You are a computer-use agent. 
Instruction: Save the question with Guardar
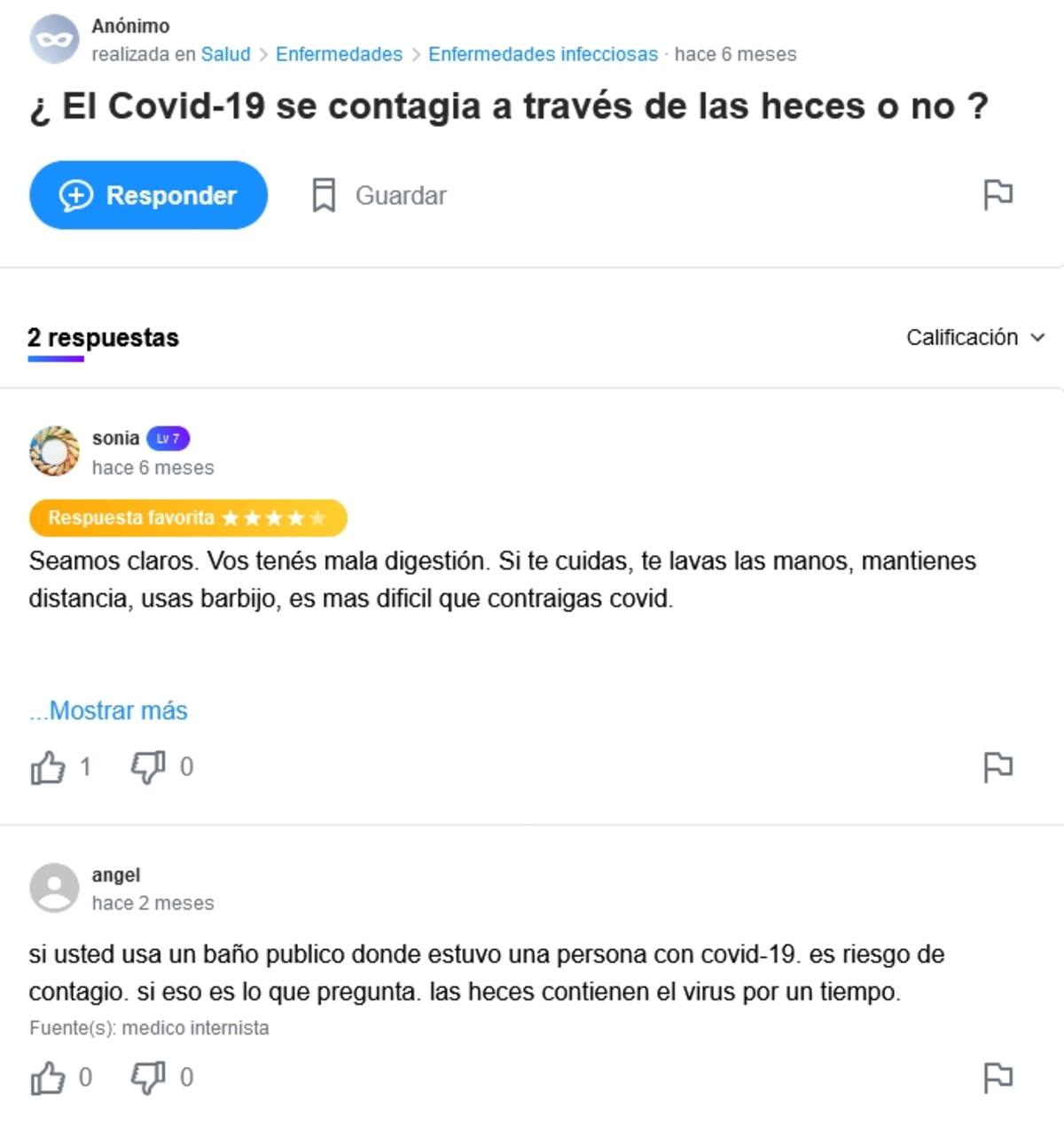[379, 195]
